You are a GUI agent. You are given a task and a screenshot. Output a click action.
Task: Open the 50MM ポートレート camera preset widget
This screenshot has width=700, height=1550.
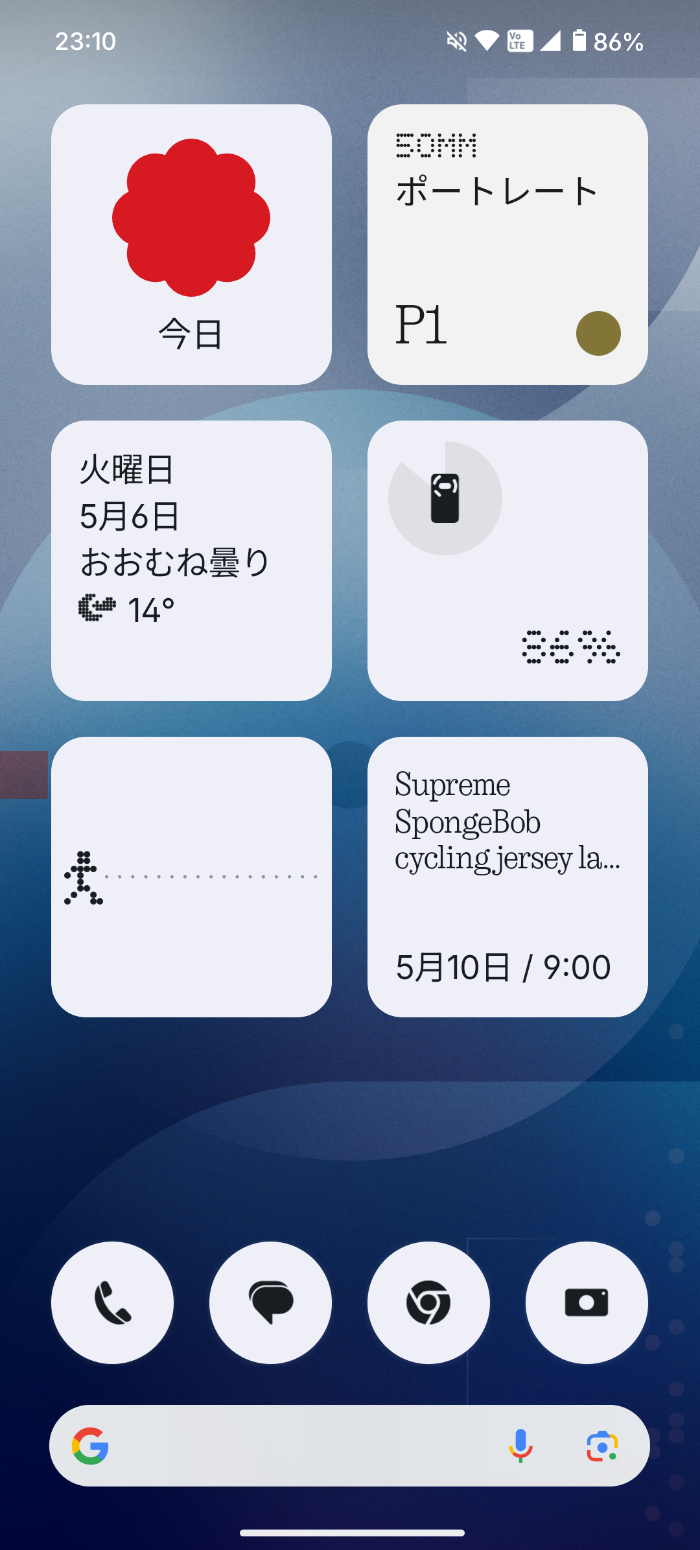click(507, 244)
